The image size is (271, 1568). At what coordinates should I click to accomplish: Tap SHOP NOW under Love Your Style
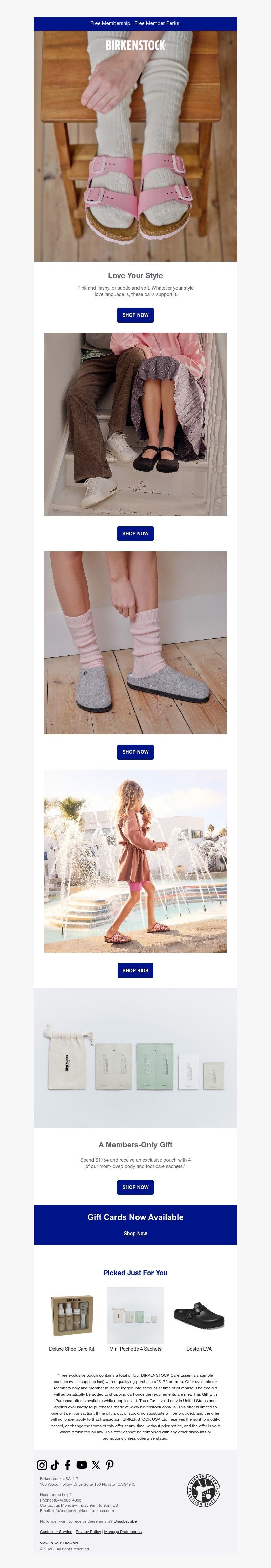click(135, 315)
